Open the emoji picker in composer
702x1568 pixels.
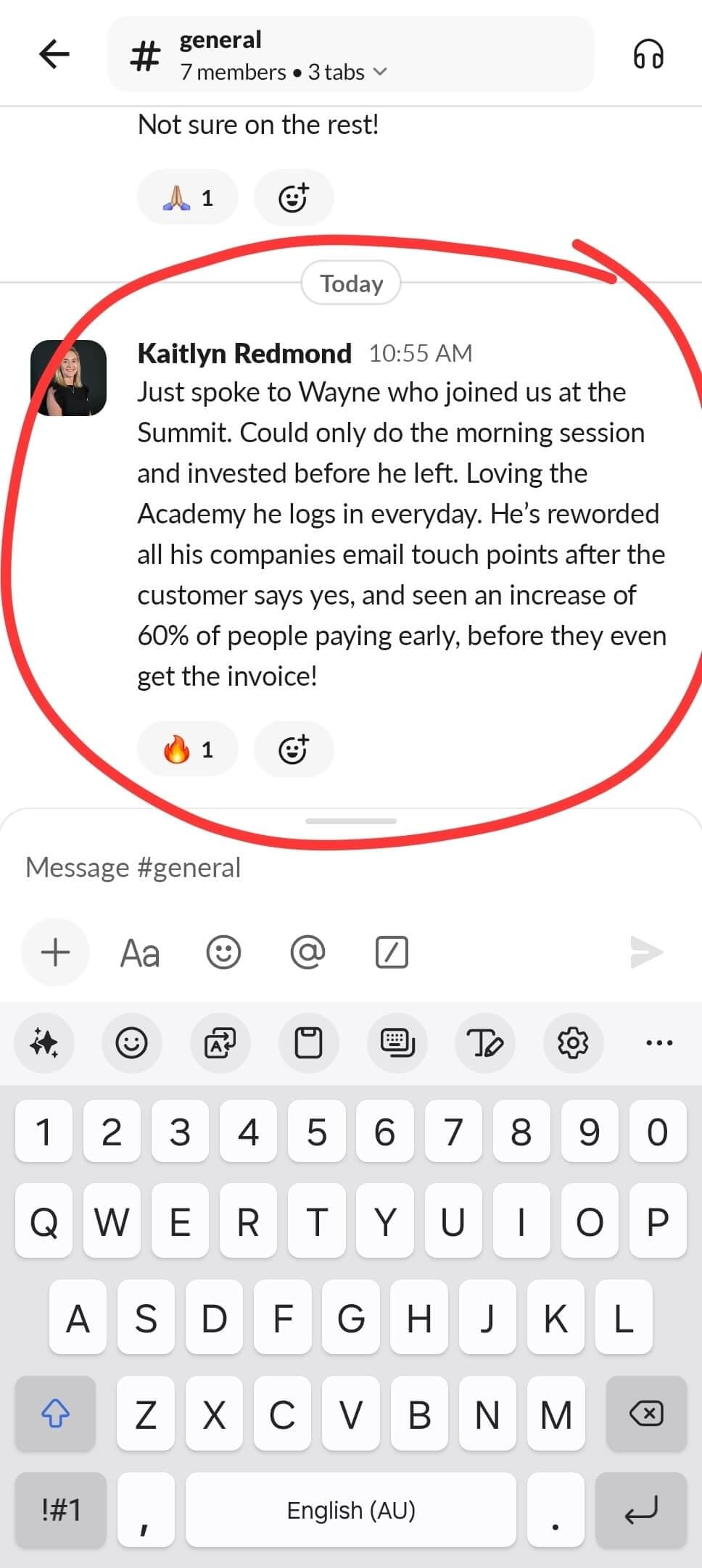click(x=223, y=952)
